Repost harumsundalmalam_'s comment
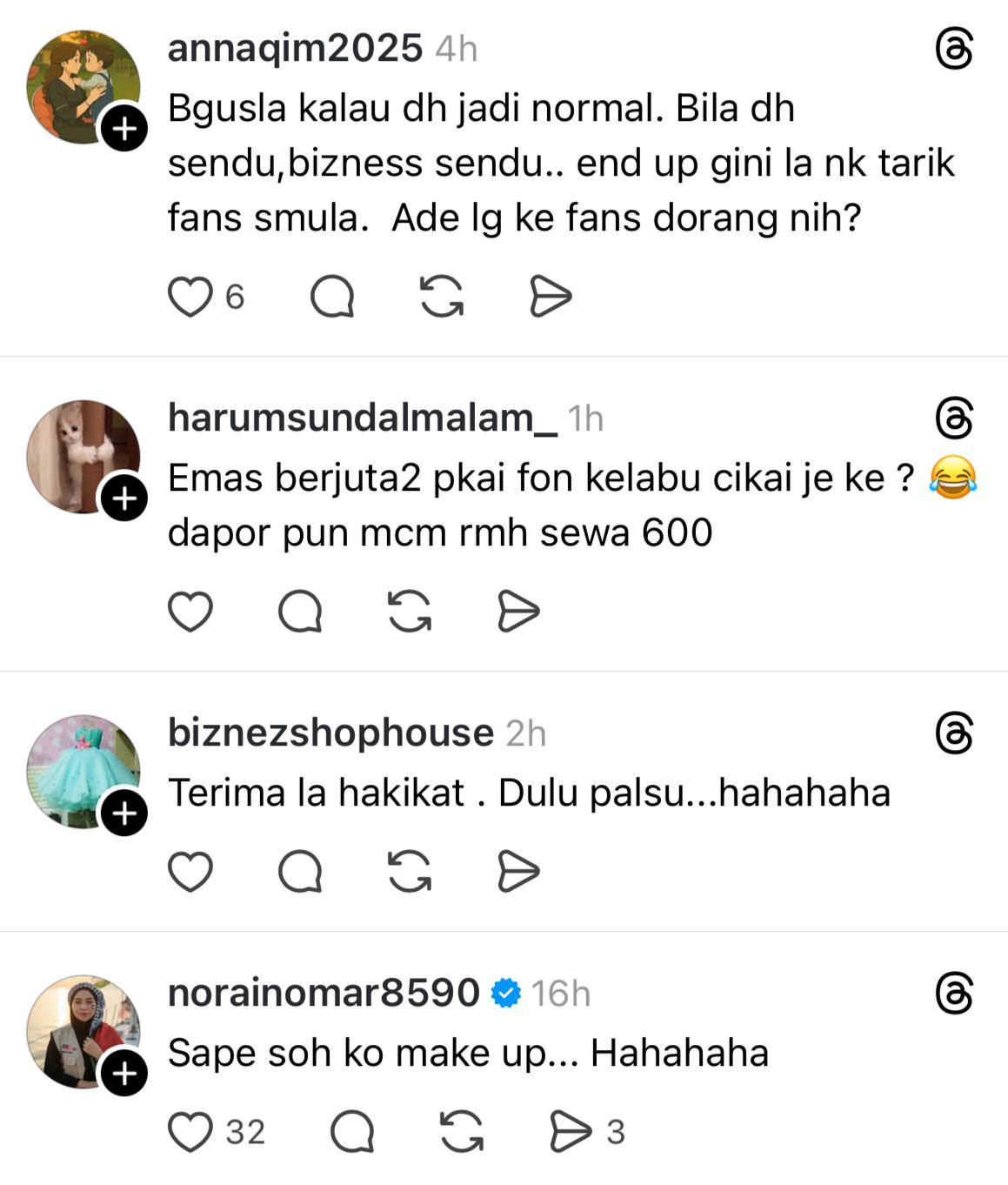The width and height of the screenshot is (1008, 1185). click(x=410, y=611)
